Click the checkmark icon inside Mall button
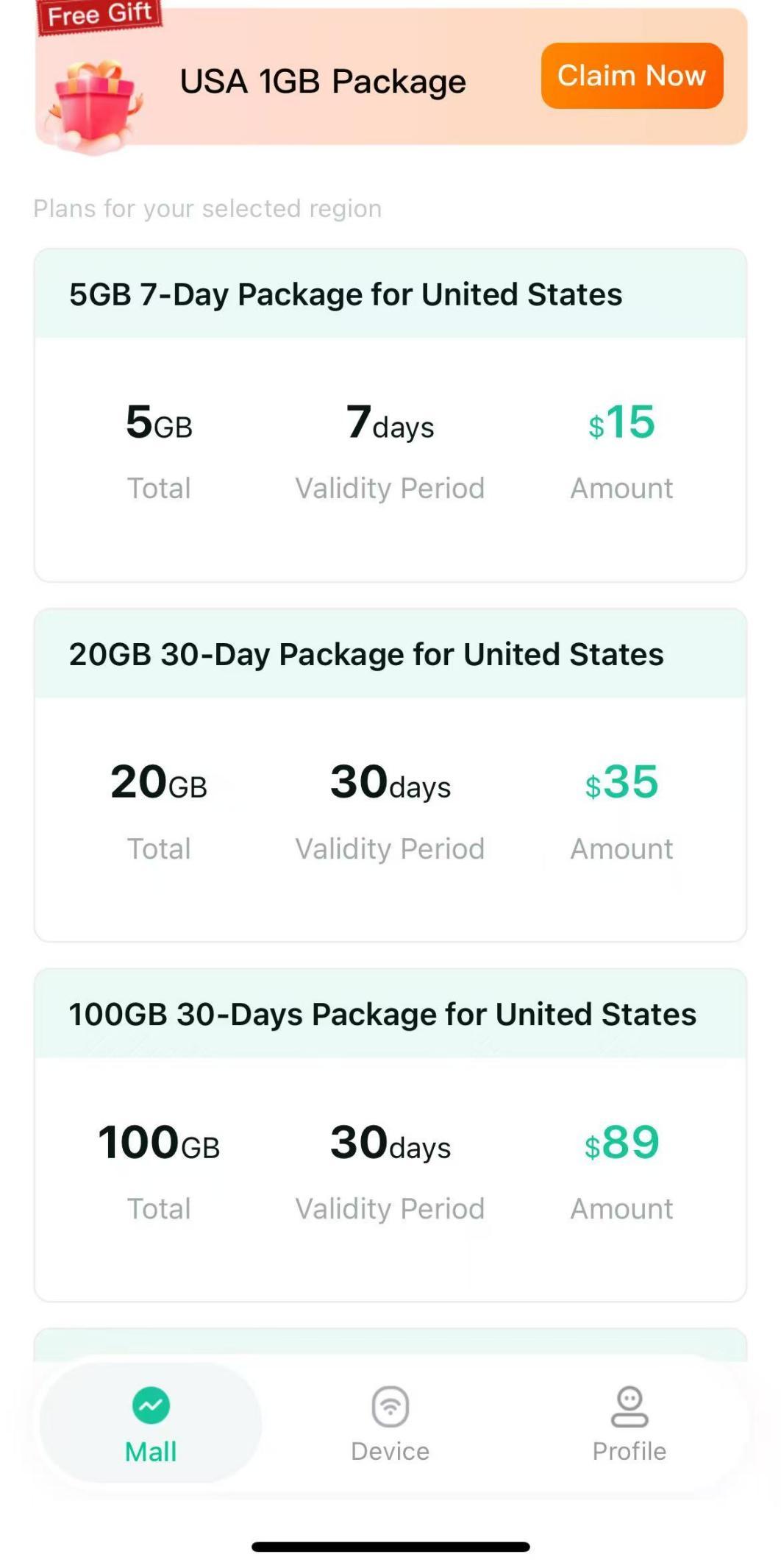Screen dimensions: 781x1568 pos(149,1405)
